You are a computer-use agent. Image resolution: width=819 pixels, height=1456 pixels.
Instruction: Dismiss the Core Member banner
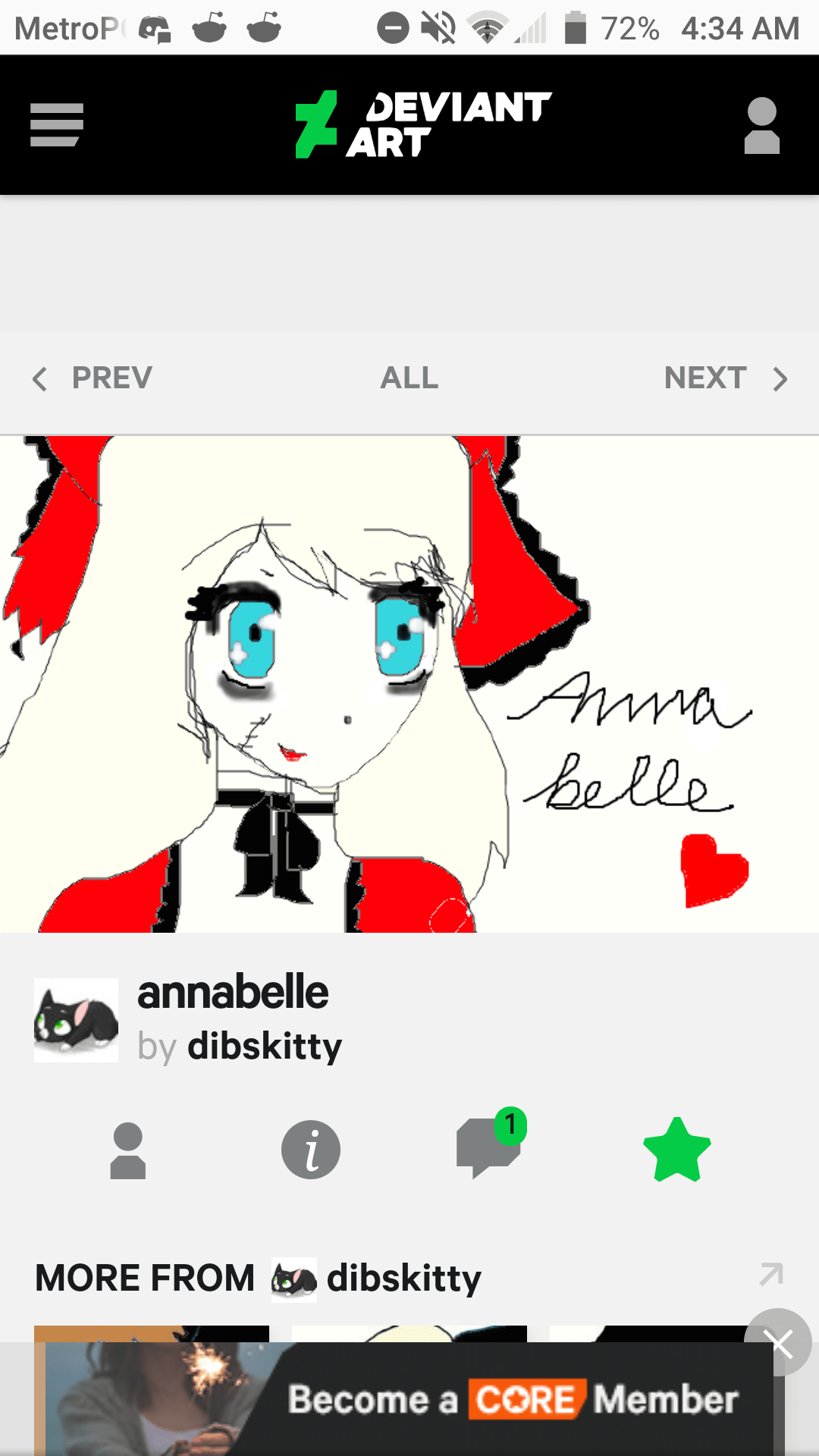pyautogui.click(x=778, y=1342)
